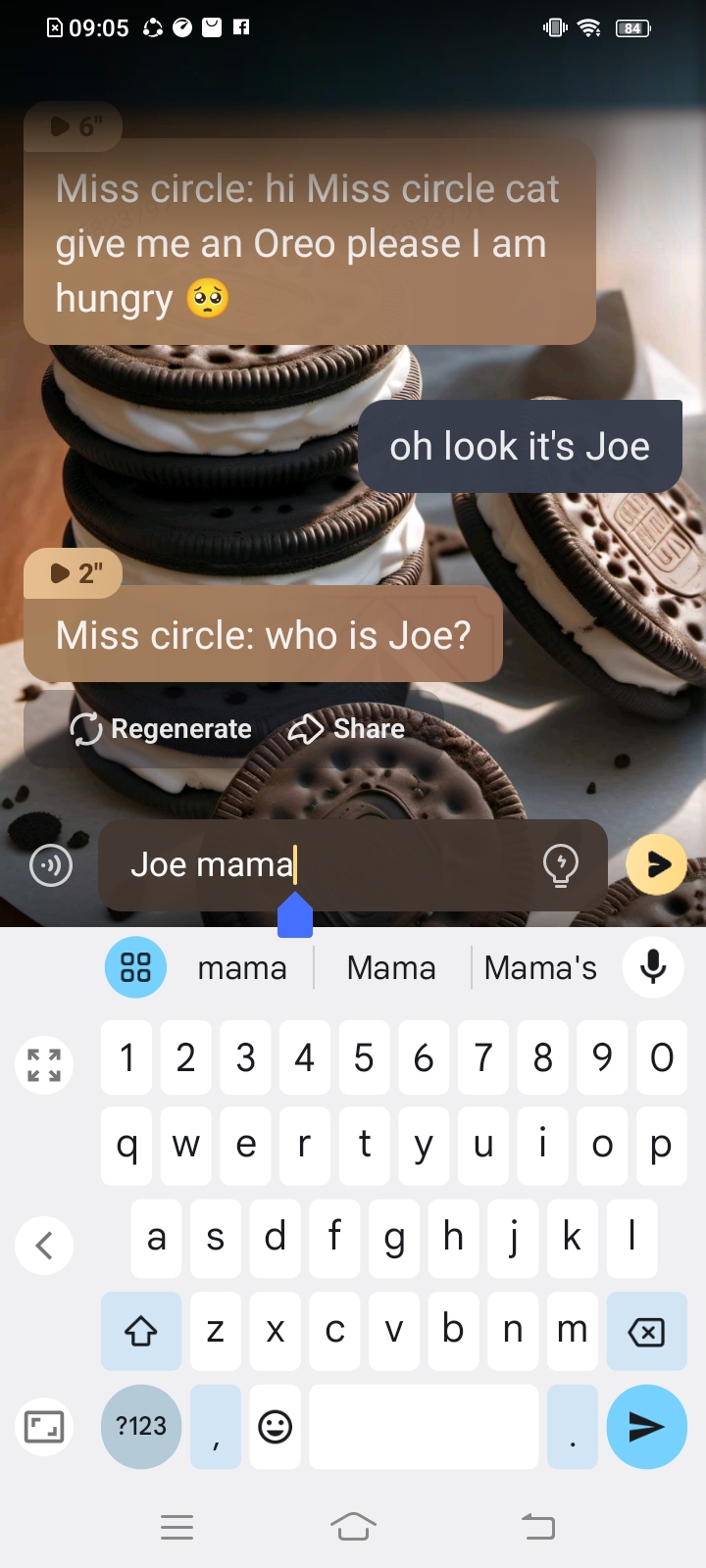Open the emoji keyboard
The image size is (706, 1568).
pos(275,1427)
